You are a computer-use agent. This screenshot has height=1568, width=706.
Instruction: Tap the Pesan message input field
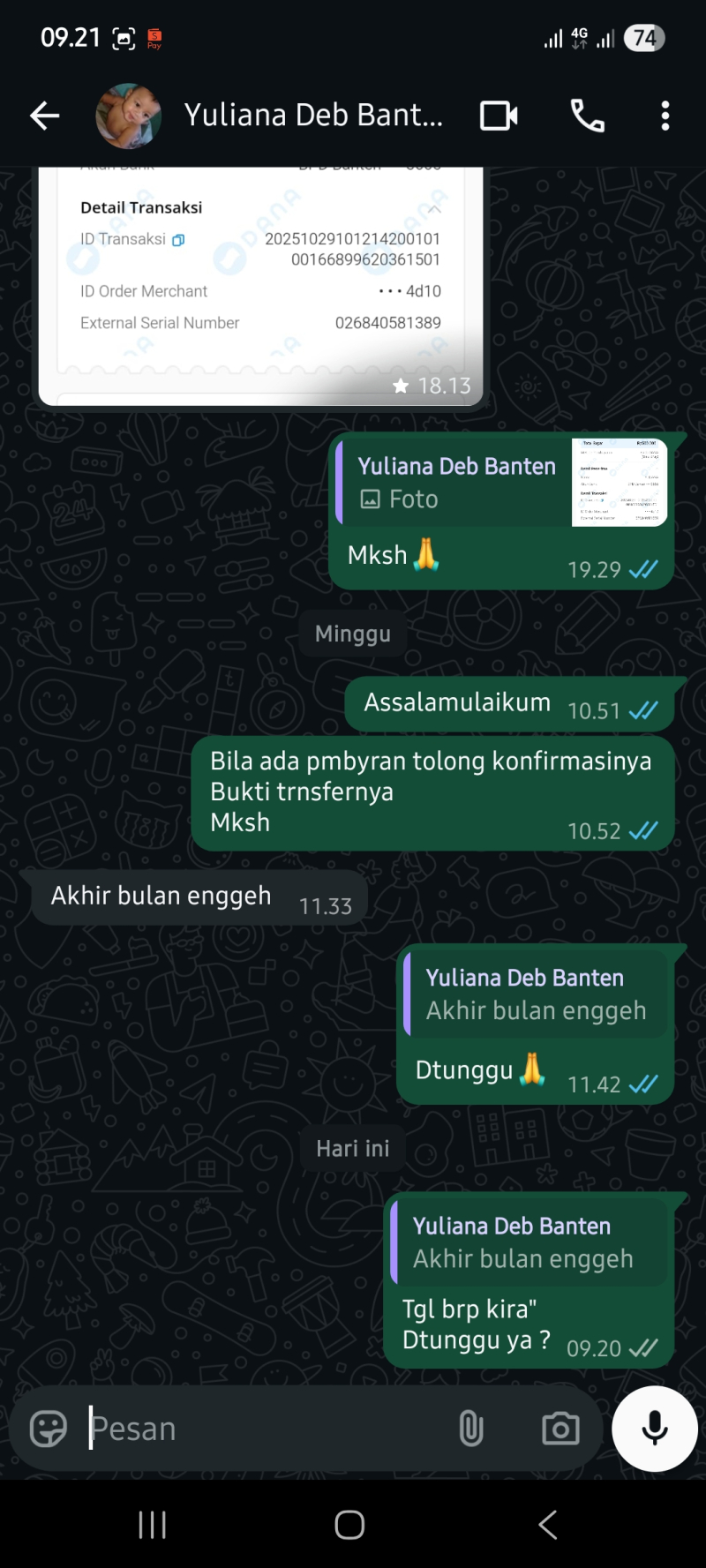(x=265, y=1429)
